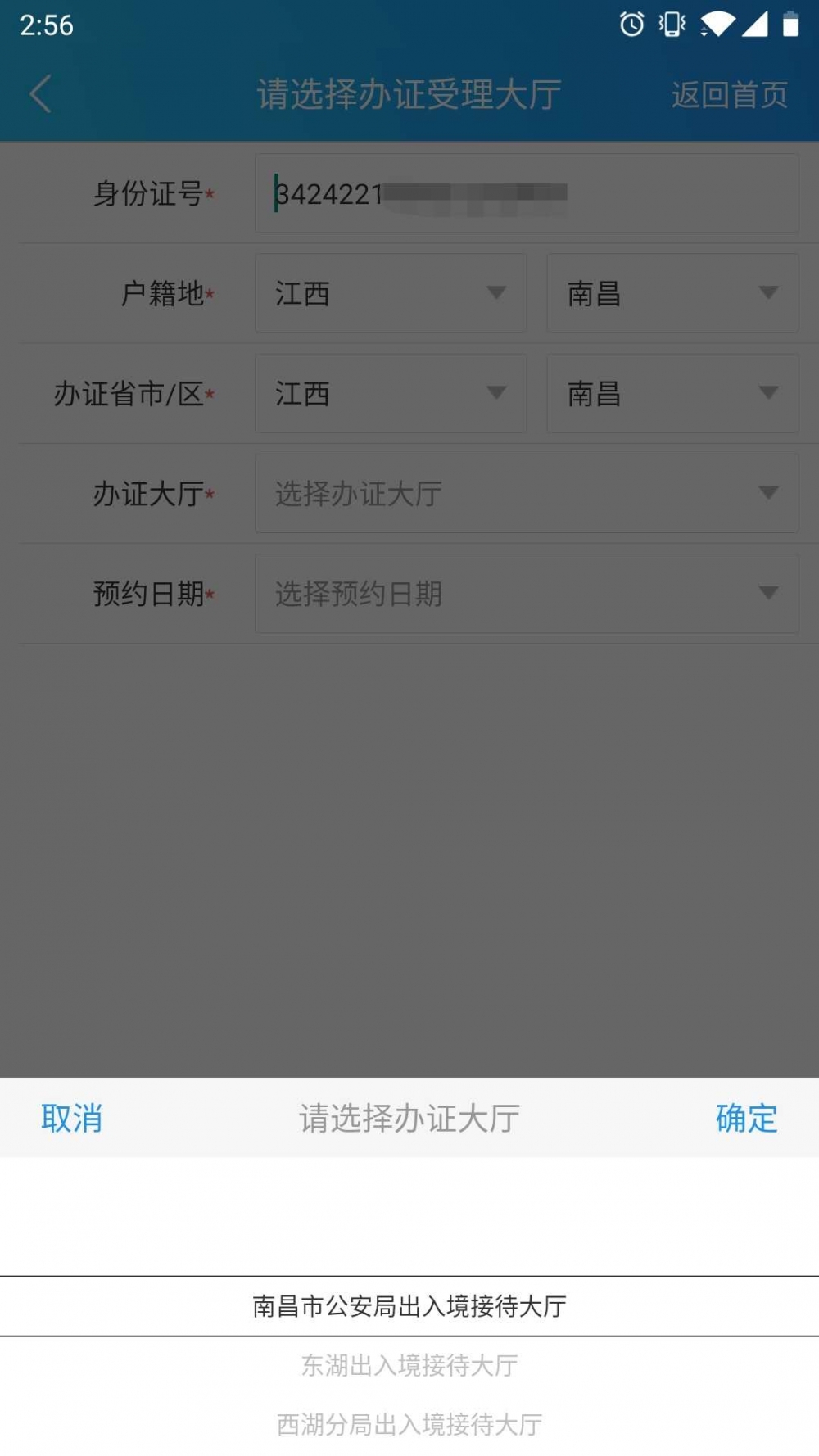Expand the 办证省市/区 city dropdown

[672, 394]
